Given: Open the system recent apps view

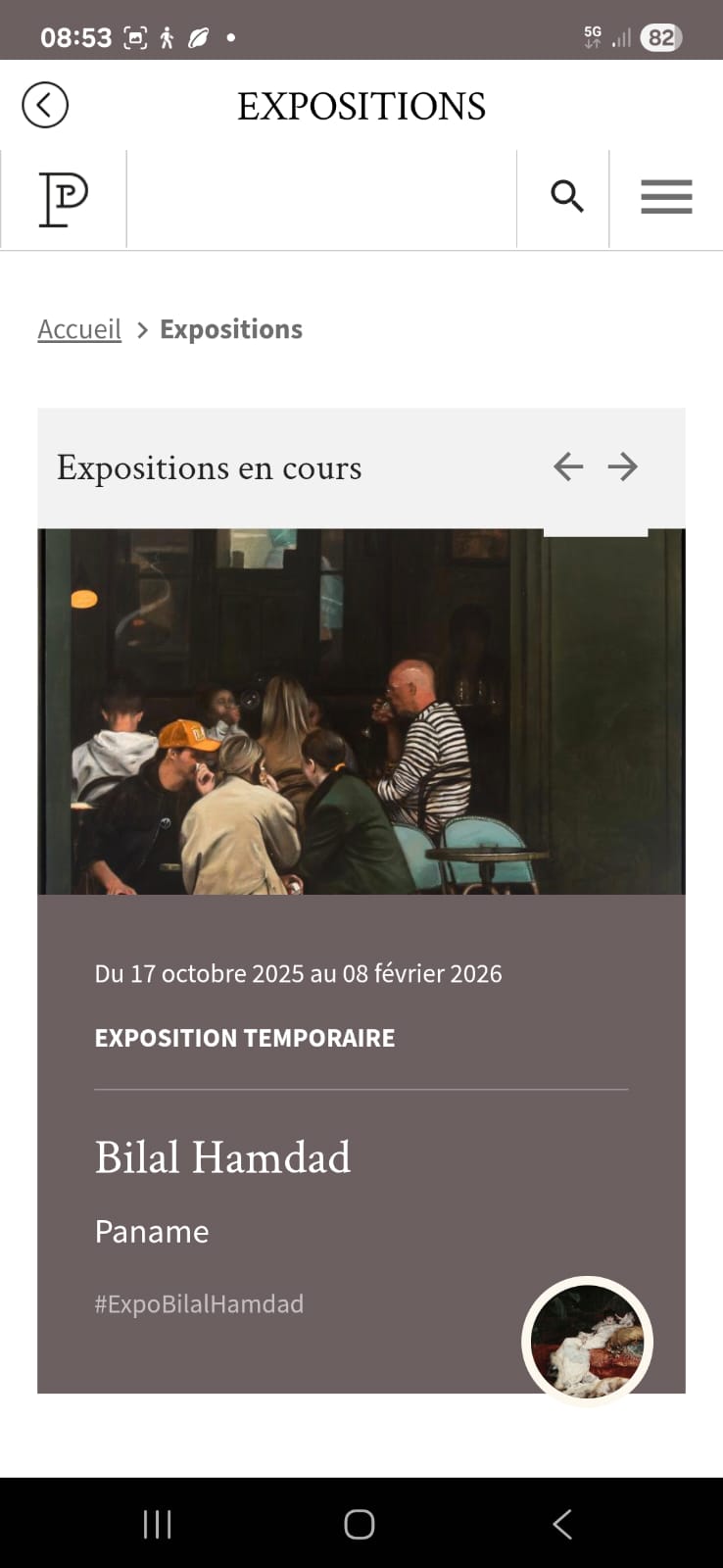Looking at the screenshot, I should click(x=157, y=1524).
